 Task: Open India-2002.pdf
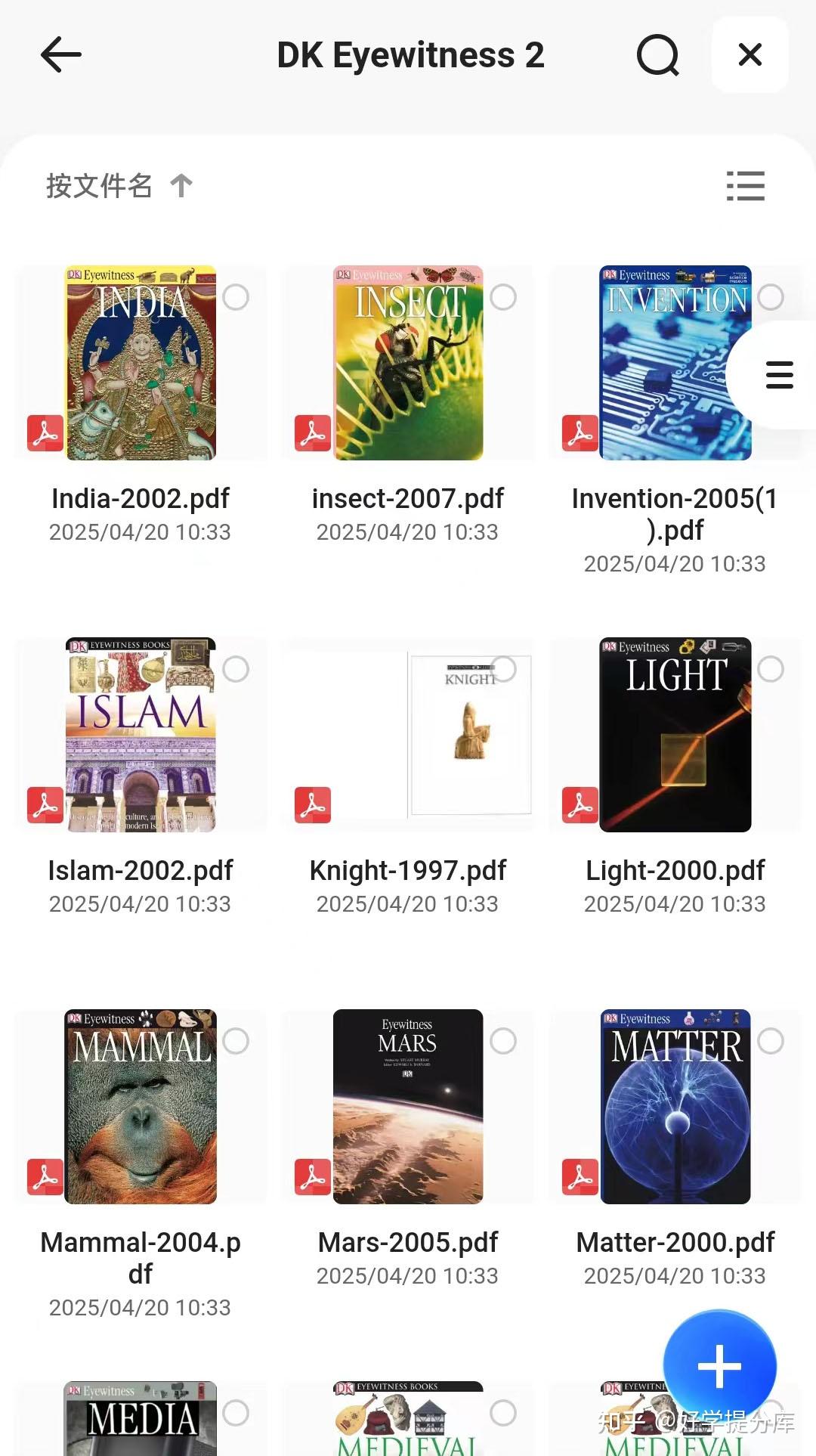(x=141, y=363)
